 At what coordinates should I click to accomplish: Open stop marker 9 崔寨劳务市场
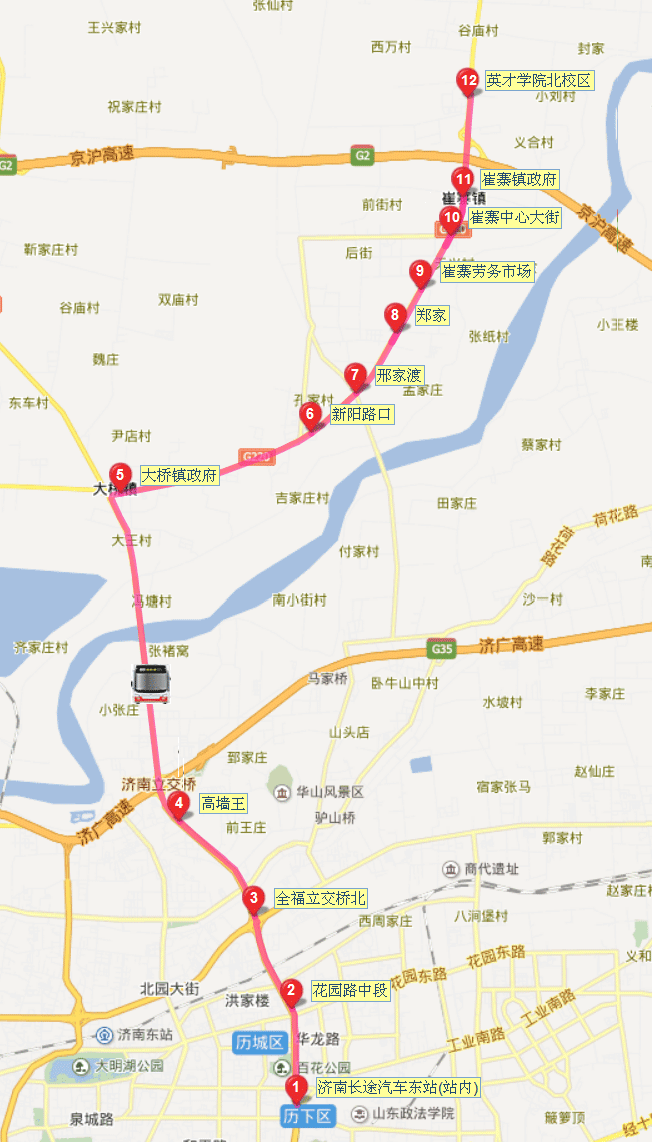click(421, 270)
